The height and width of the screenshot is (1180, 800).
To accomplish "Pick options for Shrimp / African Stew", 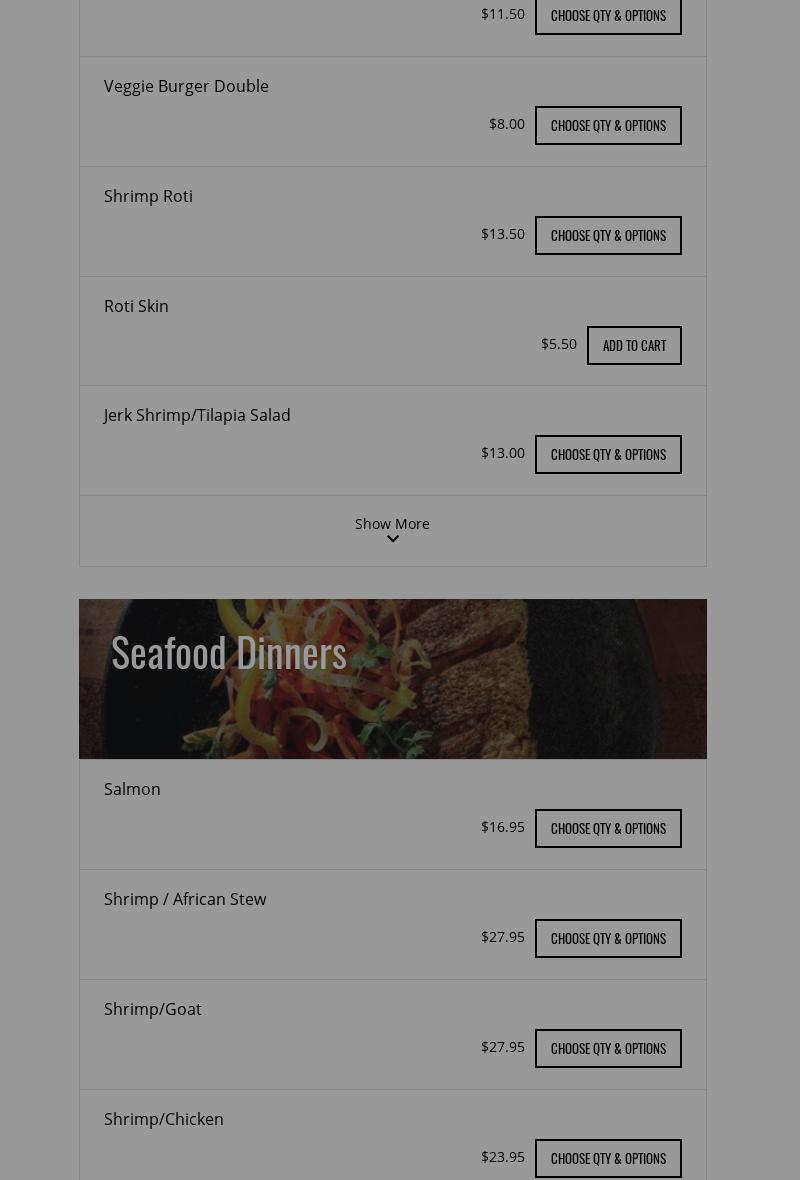I will (x=608, y=939).
